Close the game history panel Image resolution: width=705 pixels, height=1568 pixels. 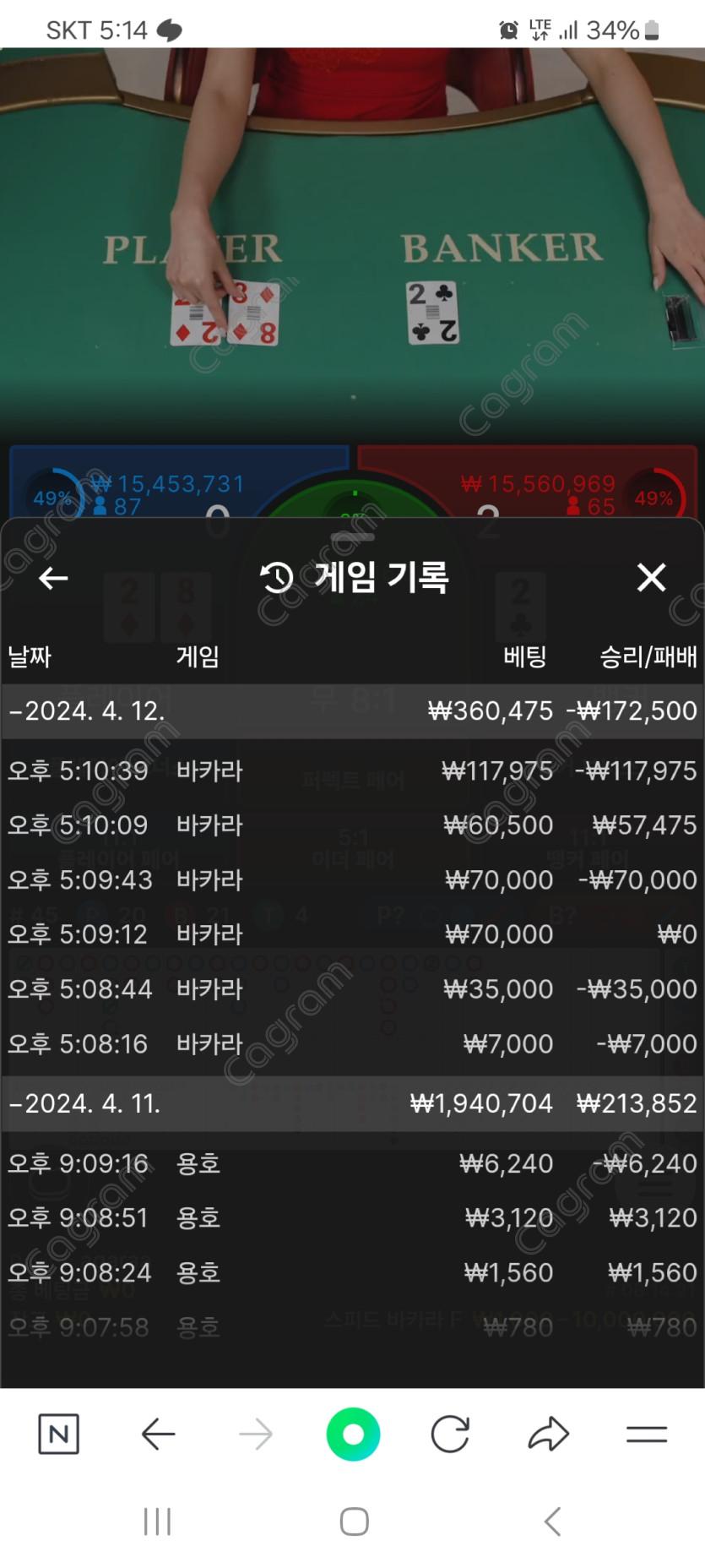pos(651,578)
